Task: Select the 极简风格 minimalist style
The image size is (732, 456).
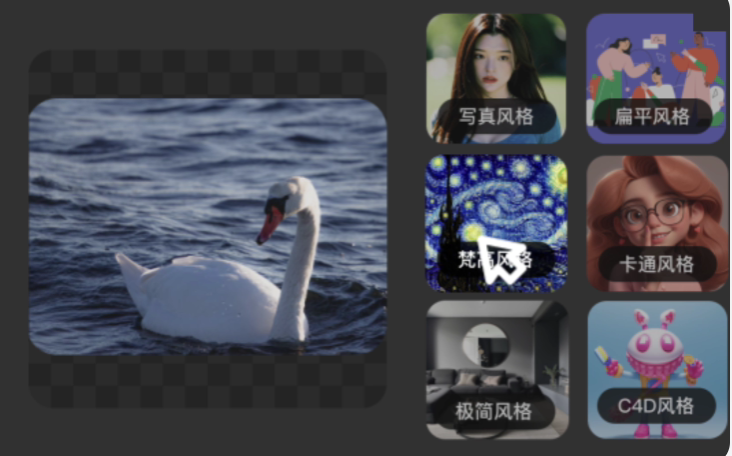Action: pyautogui.click(x=496, y=369)
